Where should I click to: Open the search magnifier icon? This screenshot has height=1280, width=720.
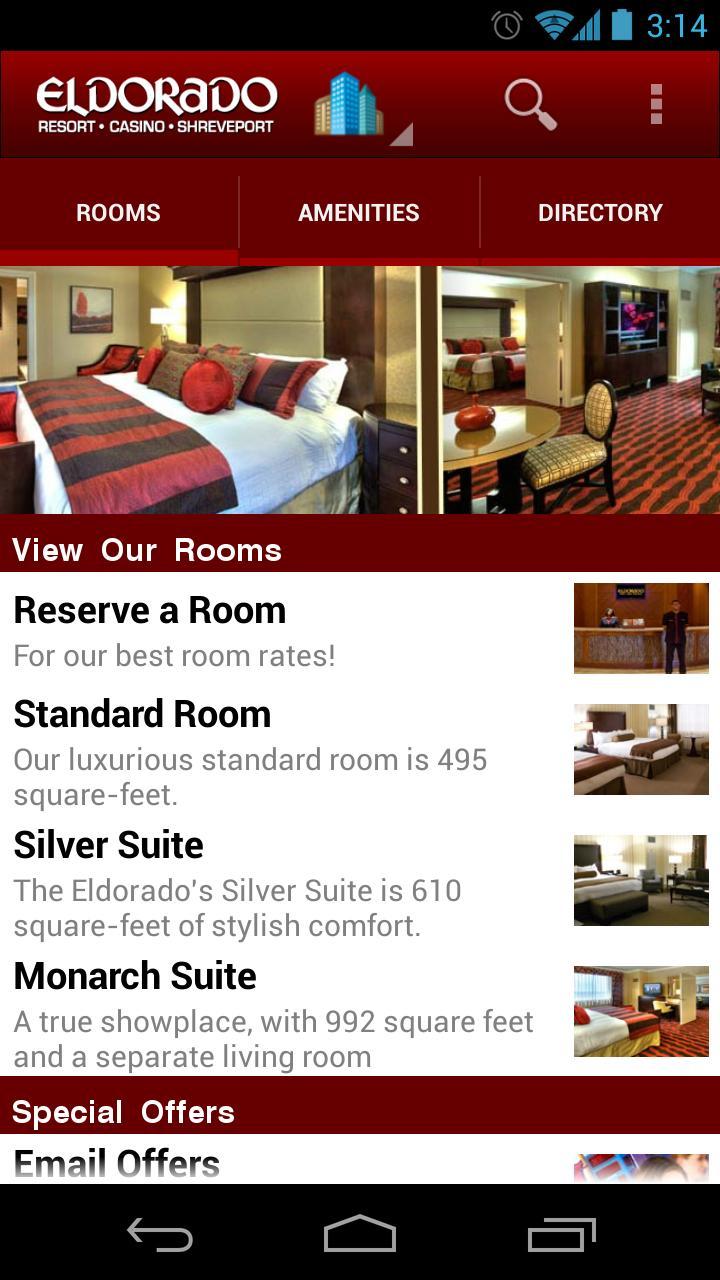(x=530, y=104)
